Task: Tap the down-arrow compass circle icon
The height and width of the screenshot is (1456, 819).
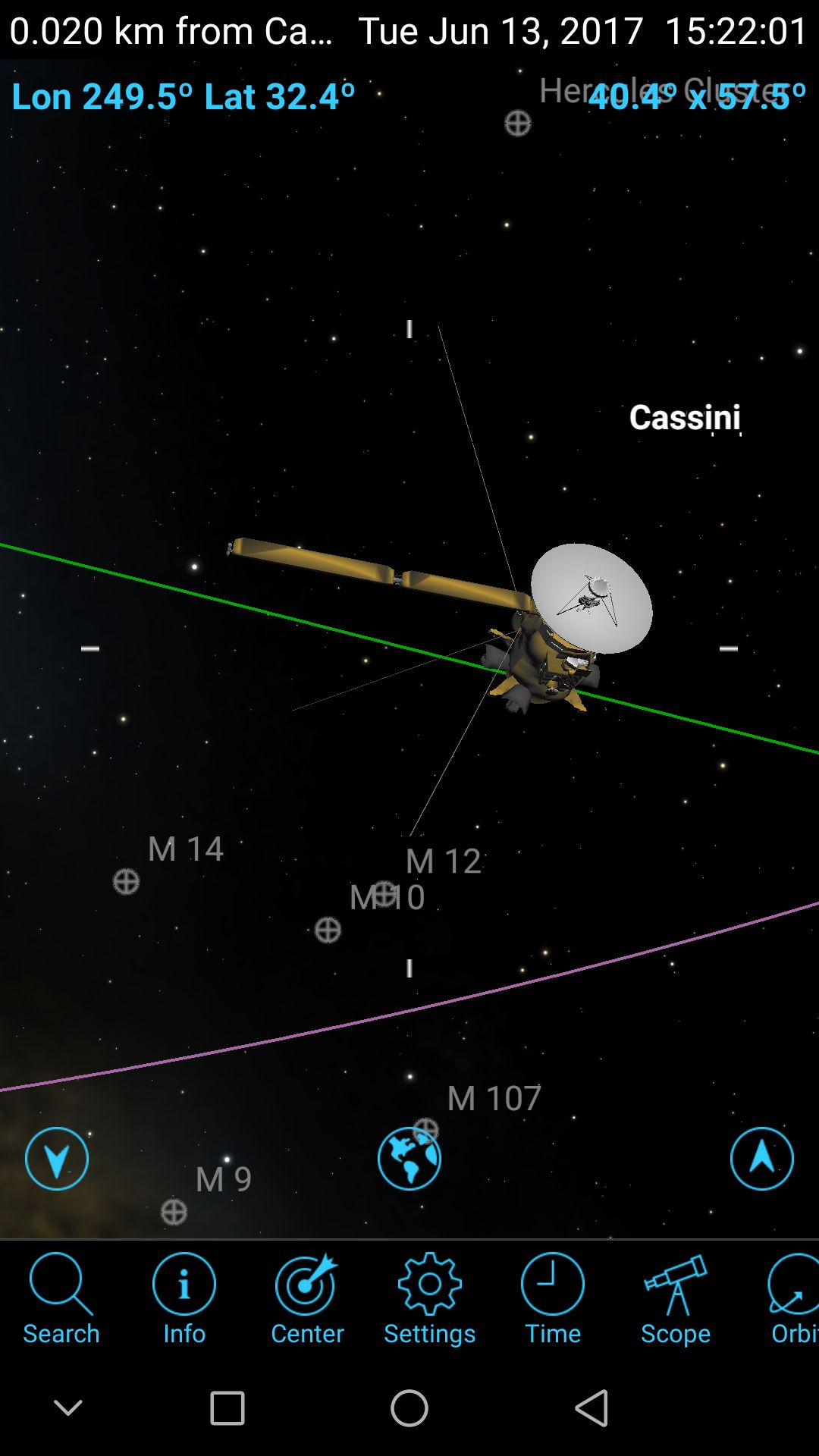Action: click(57, 1159)
